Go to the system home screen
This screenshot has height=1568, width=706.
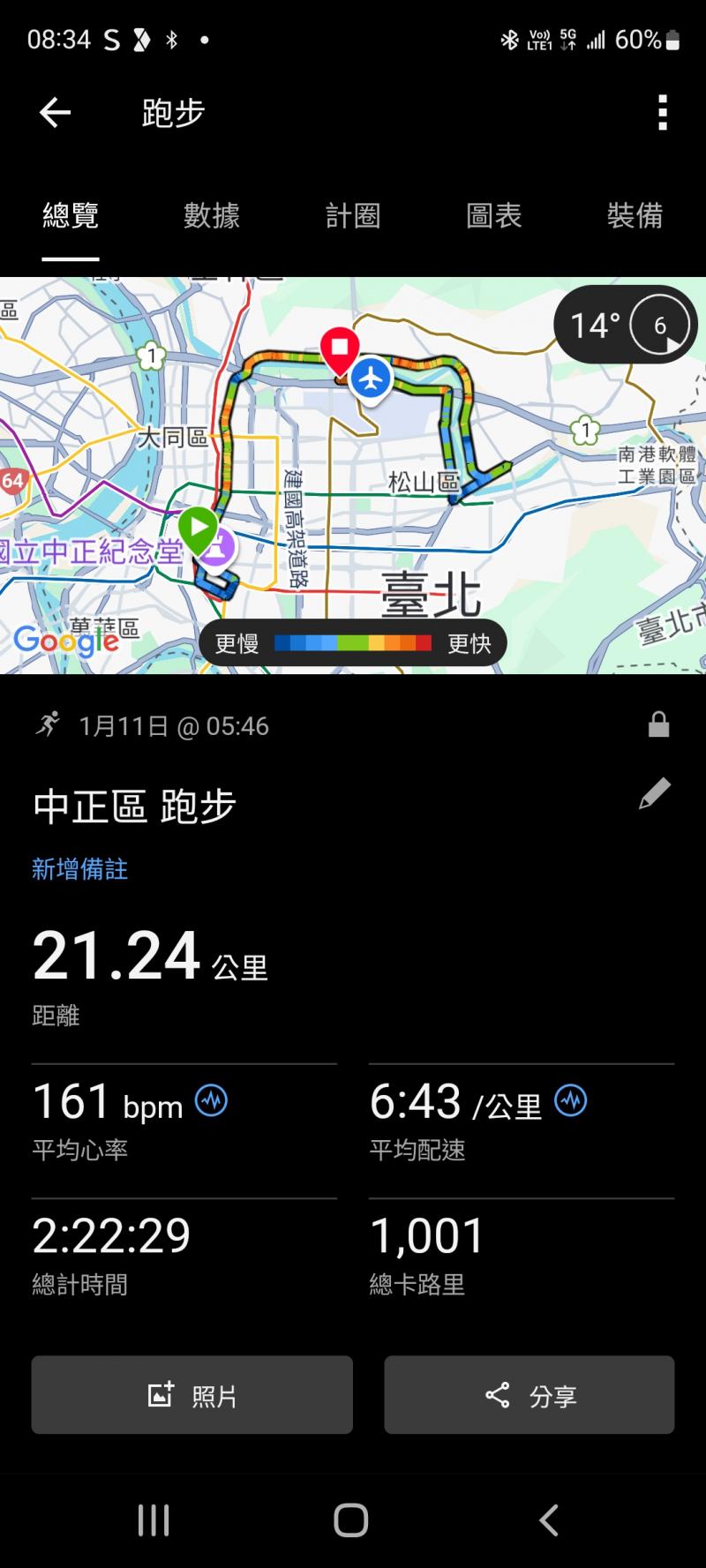[x=351, y=1519]
